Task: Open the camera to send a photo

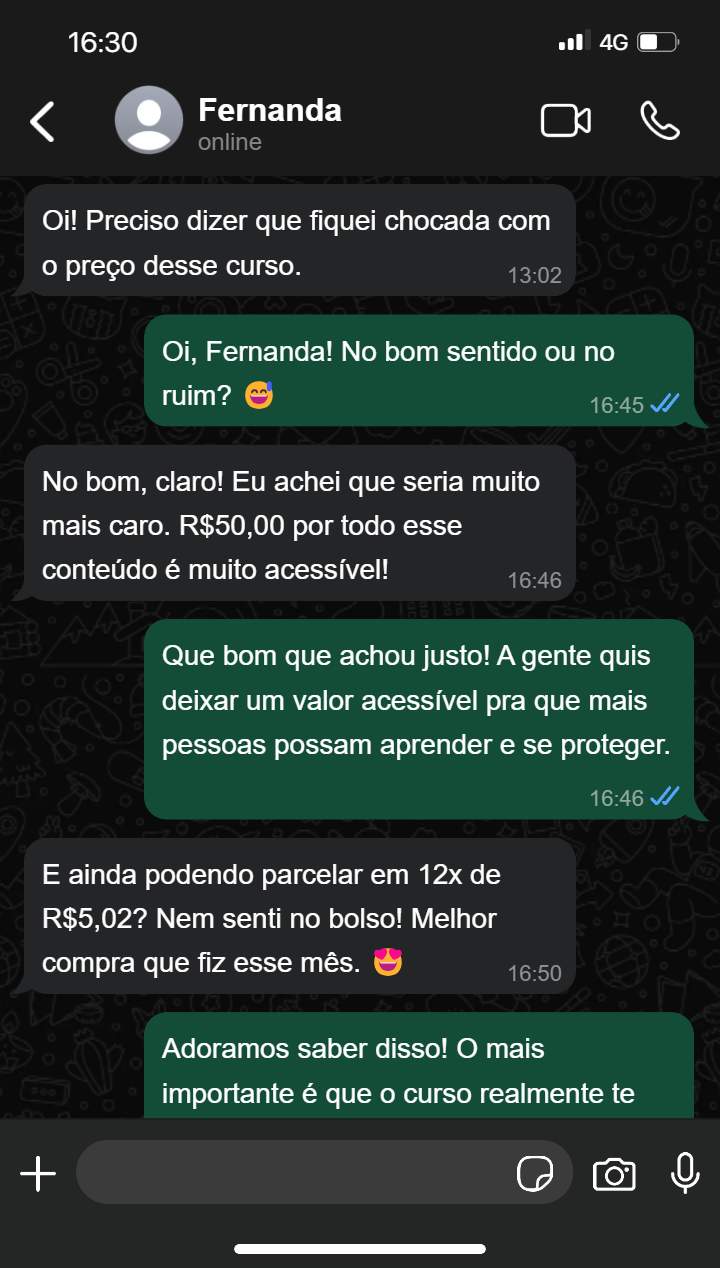Action: tap(614, 1173)
